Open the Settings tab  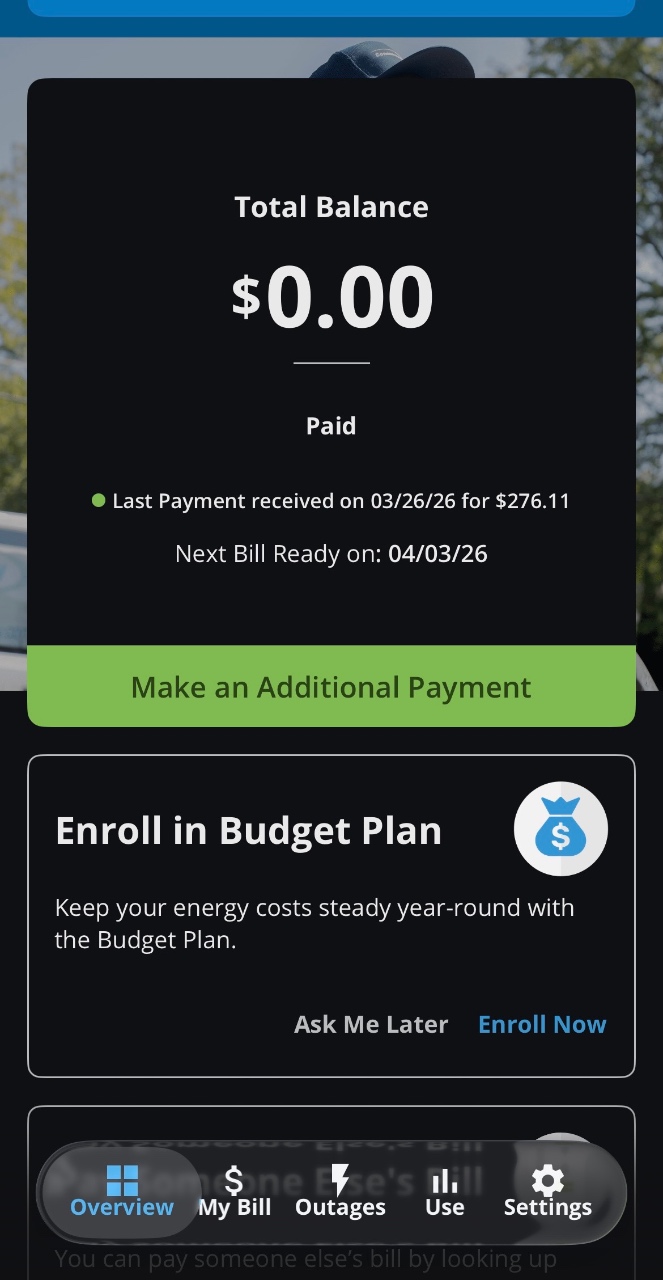[547, 1192]
